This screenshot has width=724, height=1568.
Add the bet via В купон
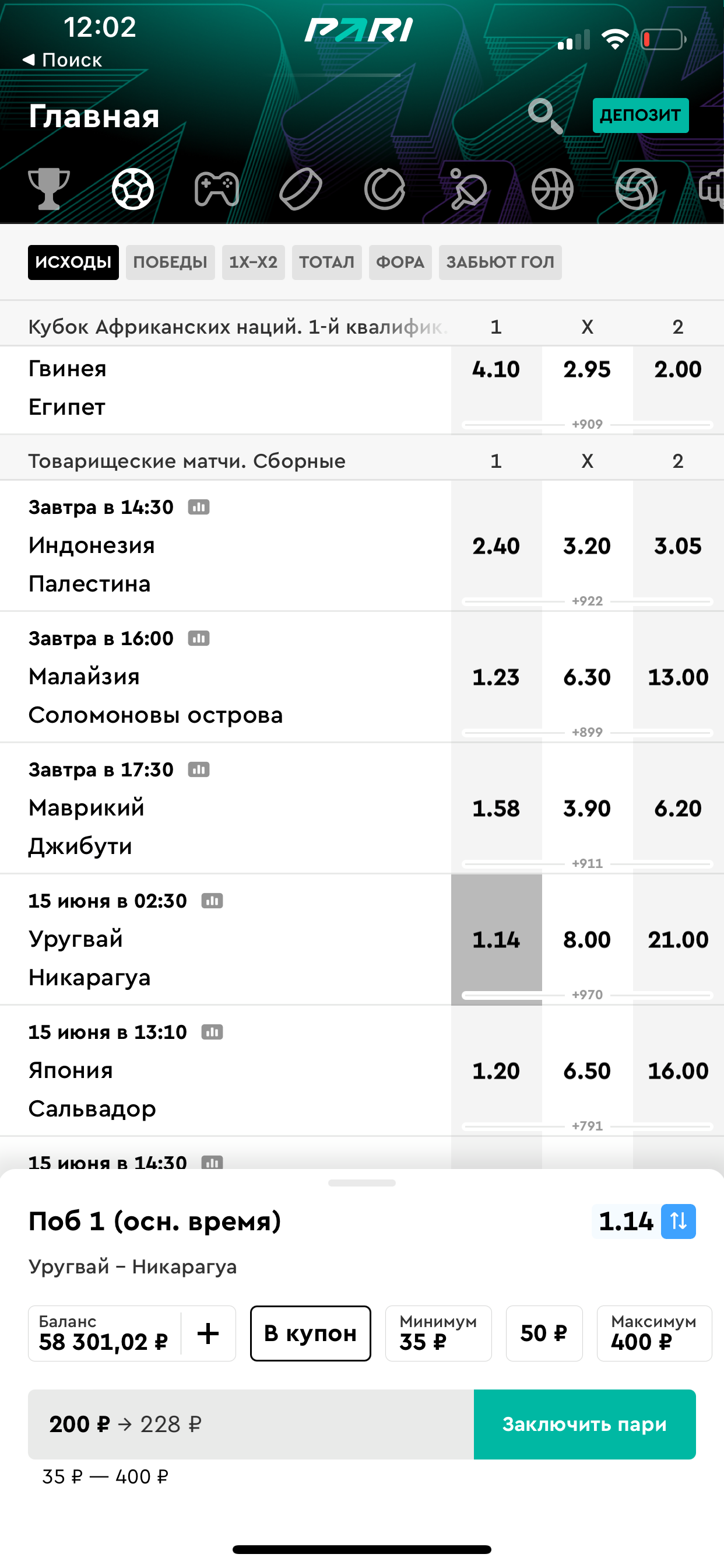(310, 1333)
